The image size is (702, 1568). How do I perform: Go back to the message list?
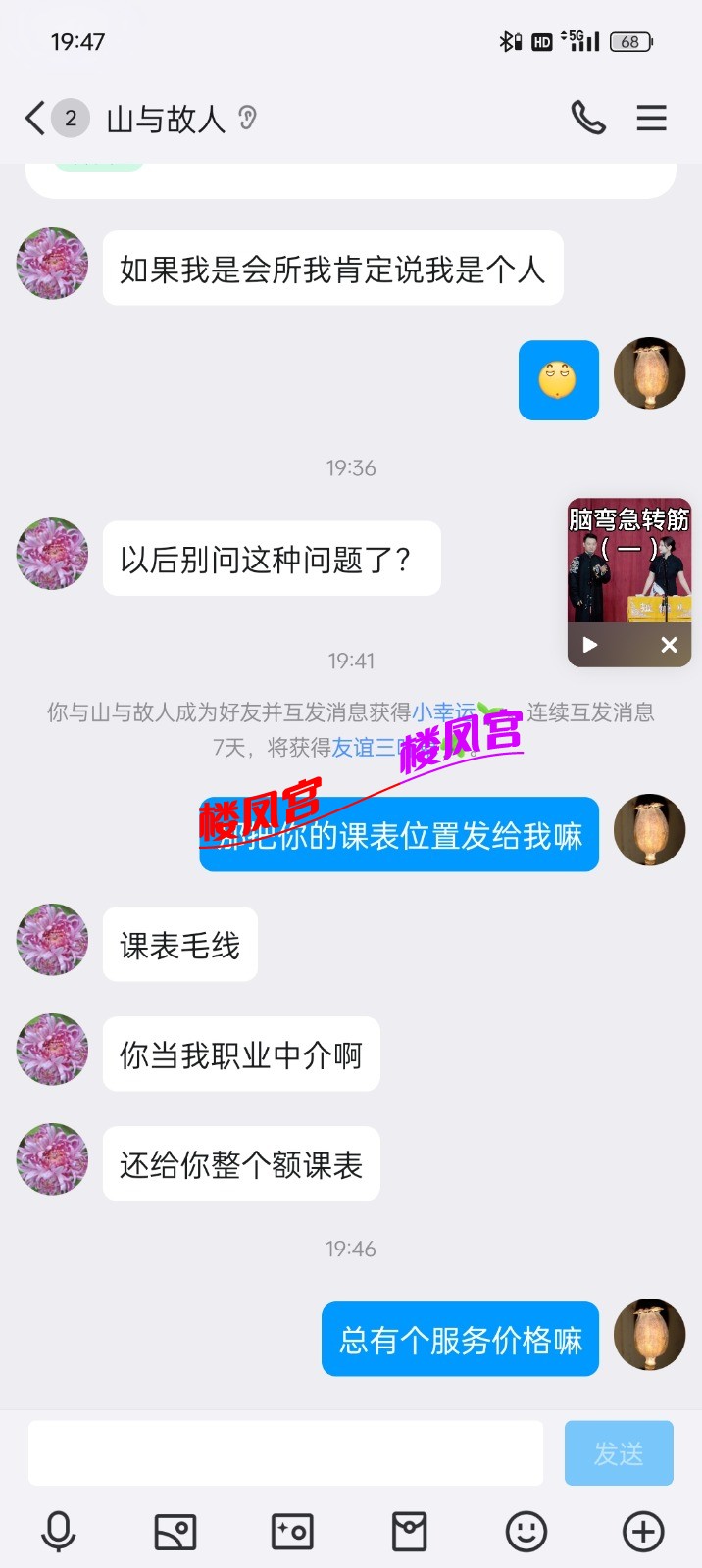pyautogui.click(x=35, y=119)
